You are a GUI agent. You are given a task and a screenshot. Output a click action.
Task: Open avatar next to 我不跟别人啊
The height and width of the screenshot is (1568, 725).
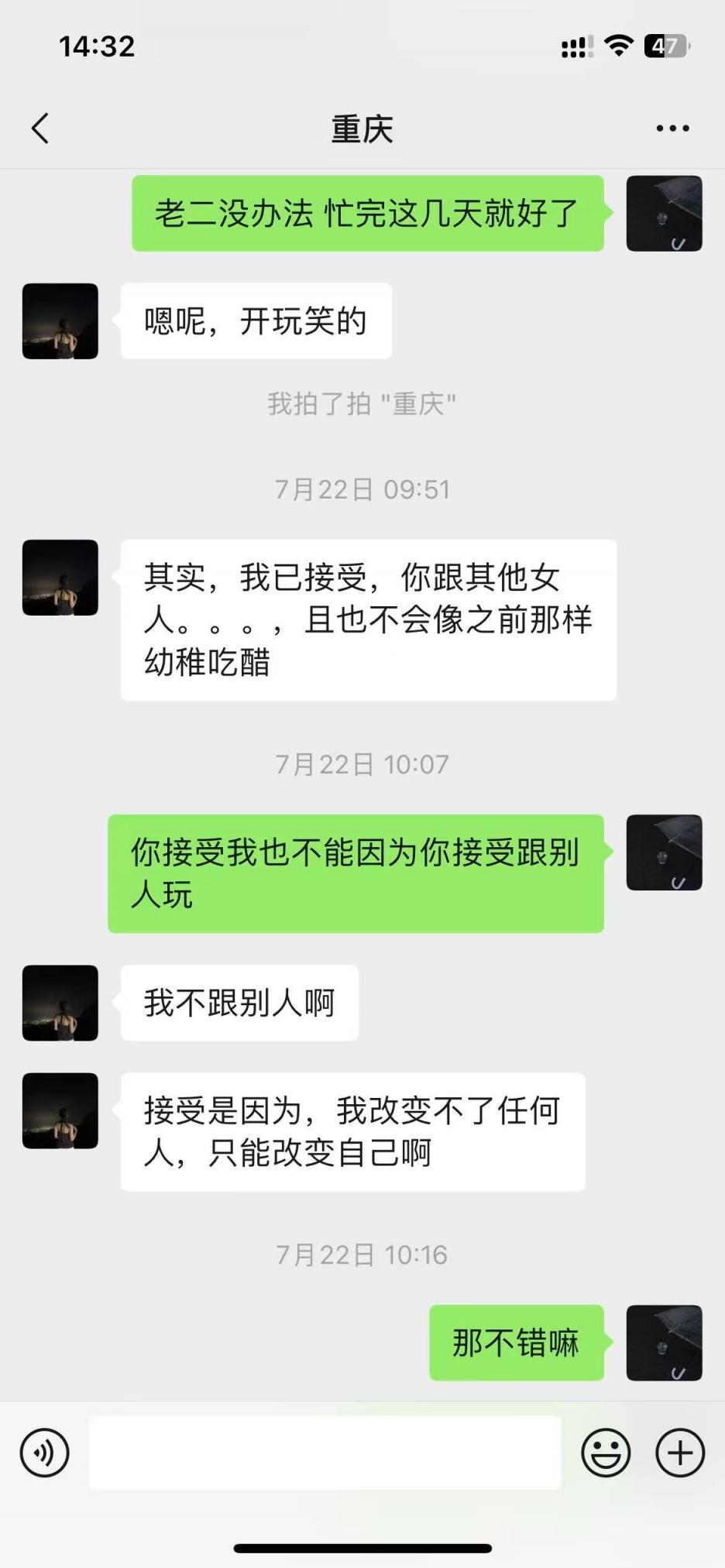60,1003
